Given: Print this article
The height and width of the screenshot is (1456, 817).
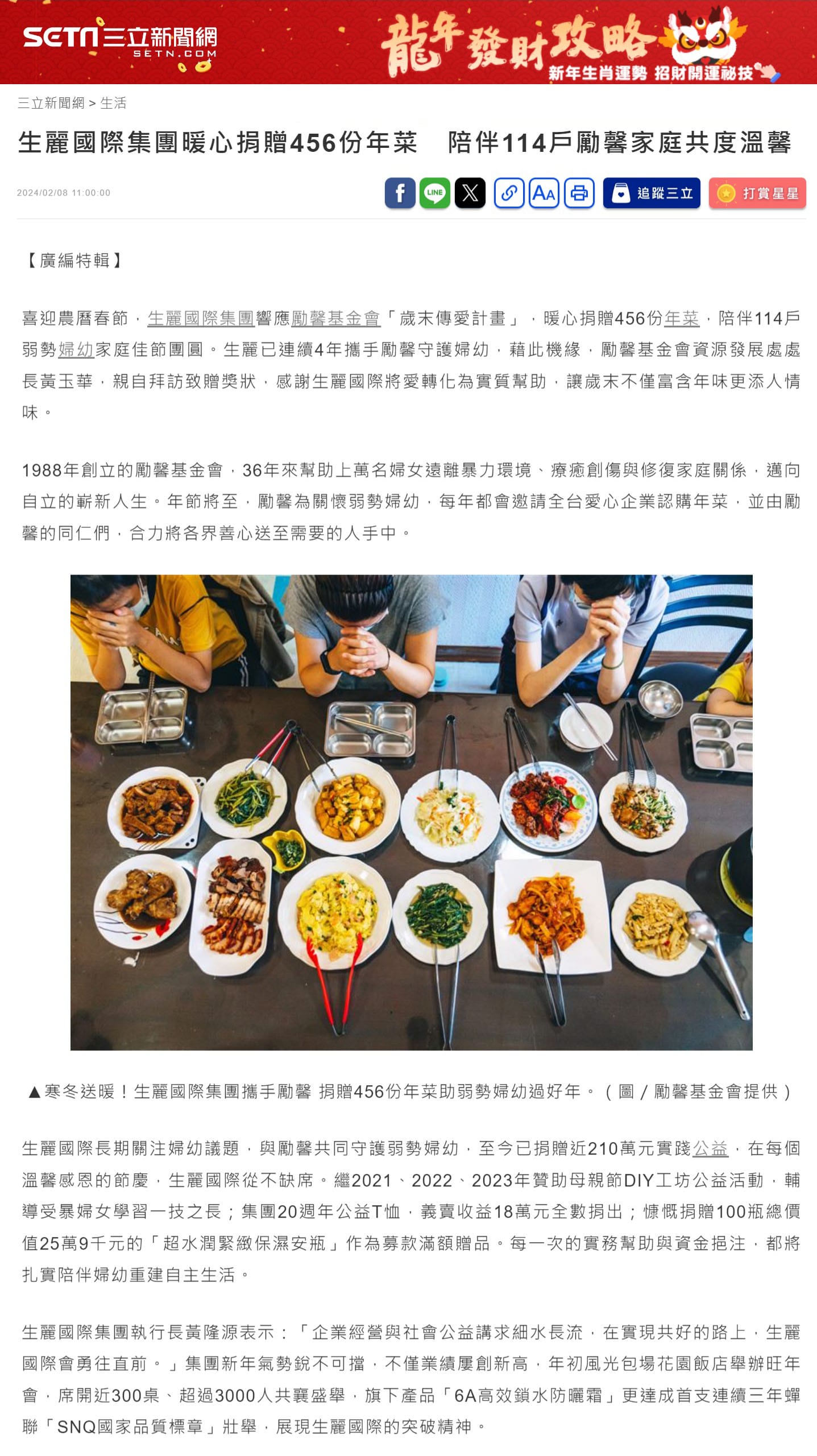Looking at the screenshot, I should [x=579, y=193].
